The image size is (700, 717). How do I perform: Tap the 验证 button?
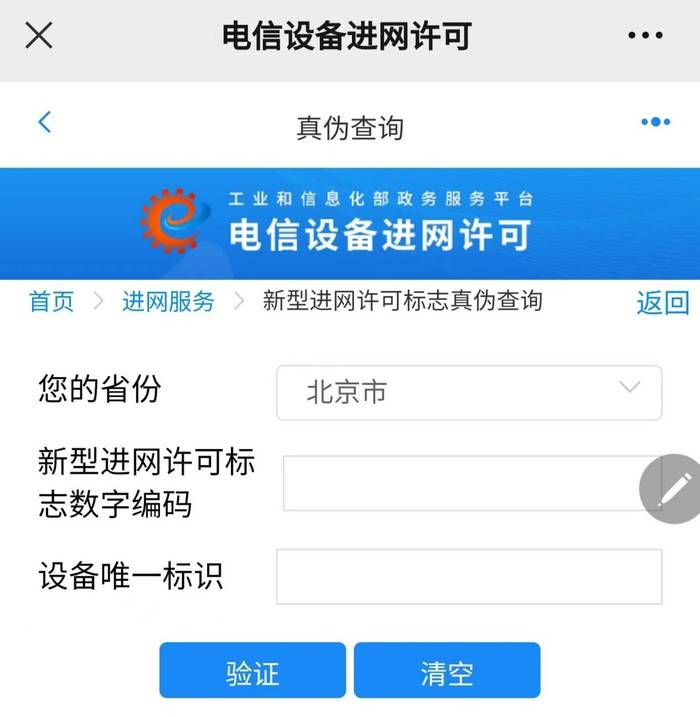(x=252, y=671)
